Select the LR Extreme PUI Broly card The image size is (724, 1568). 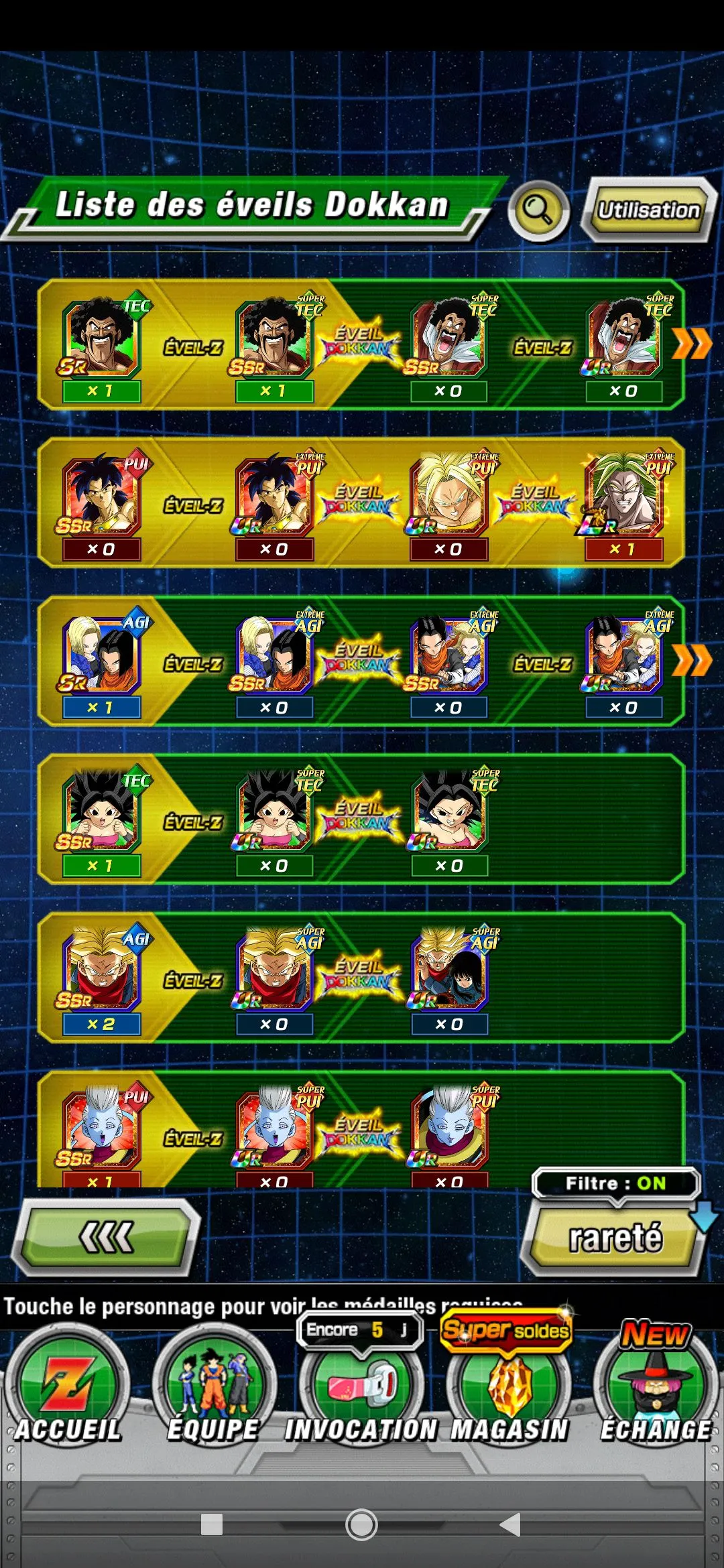click(624, 496)
